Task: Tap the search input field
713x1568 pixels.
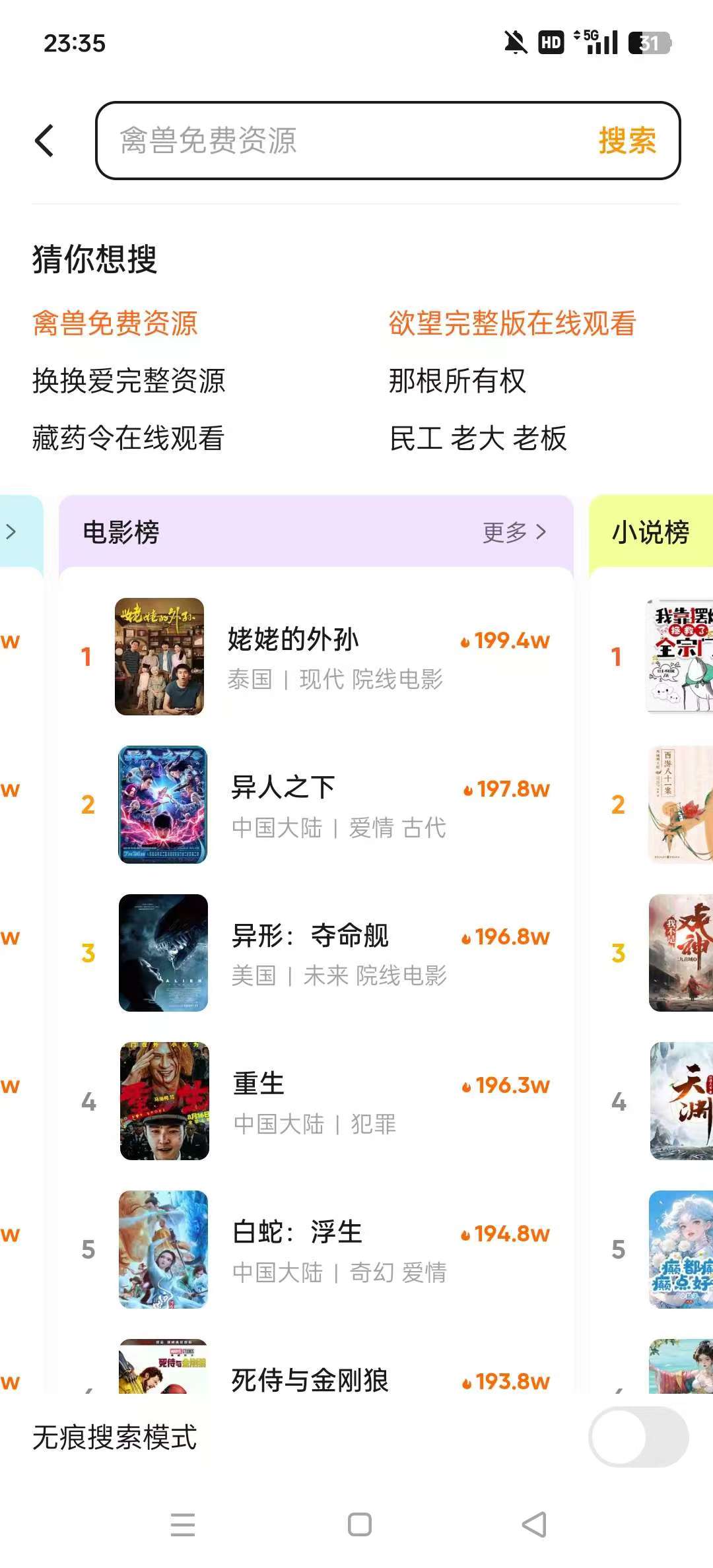Action: [x=343, y=141]
